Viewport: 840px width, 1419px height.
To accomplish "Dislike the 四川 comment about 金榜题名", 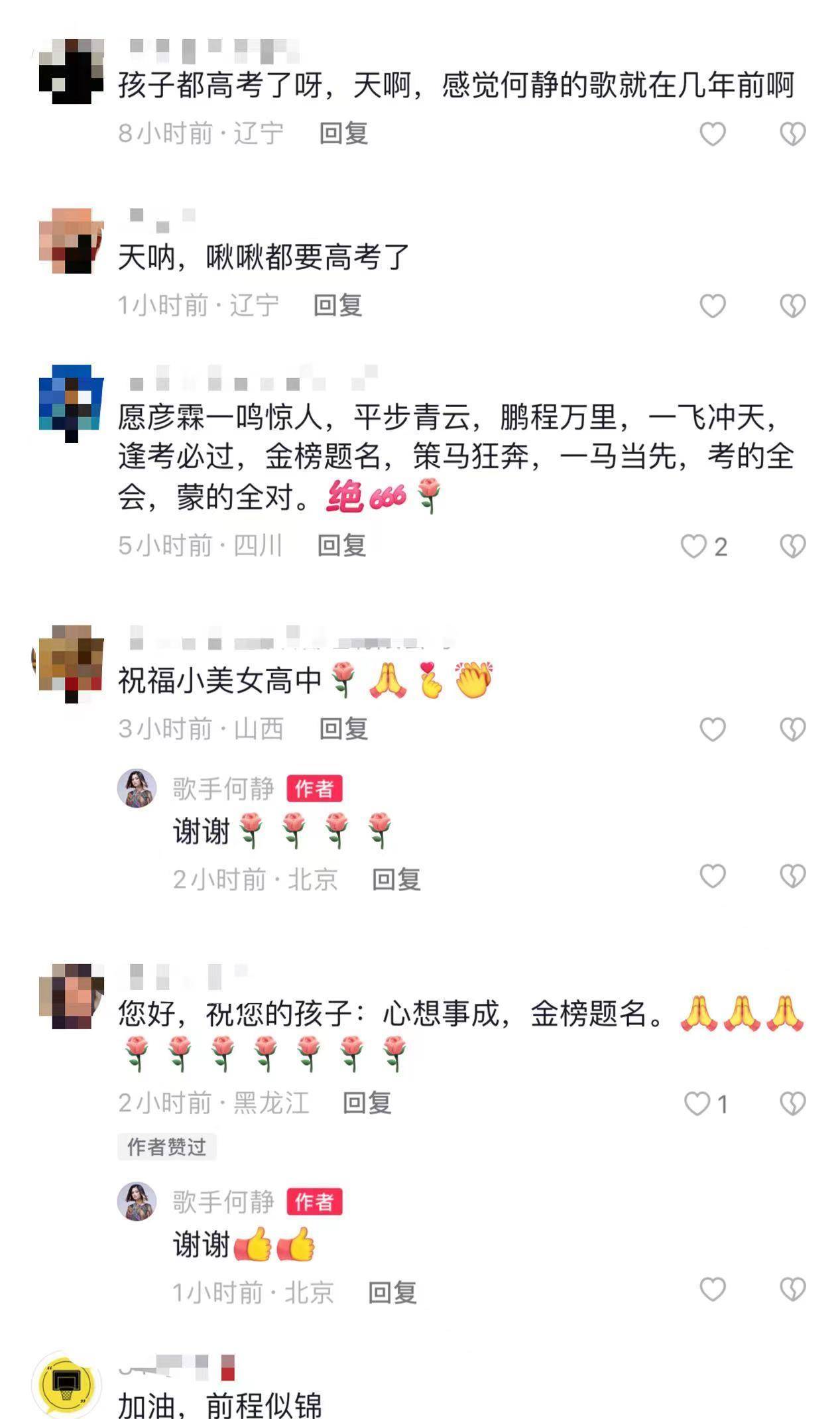I will (x=792, y=546).
